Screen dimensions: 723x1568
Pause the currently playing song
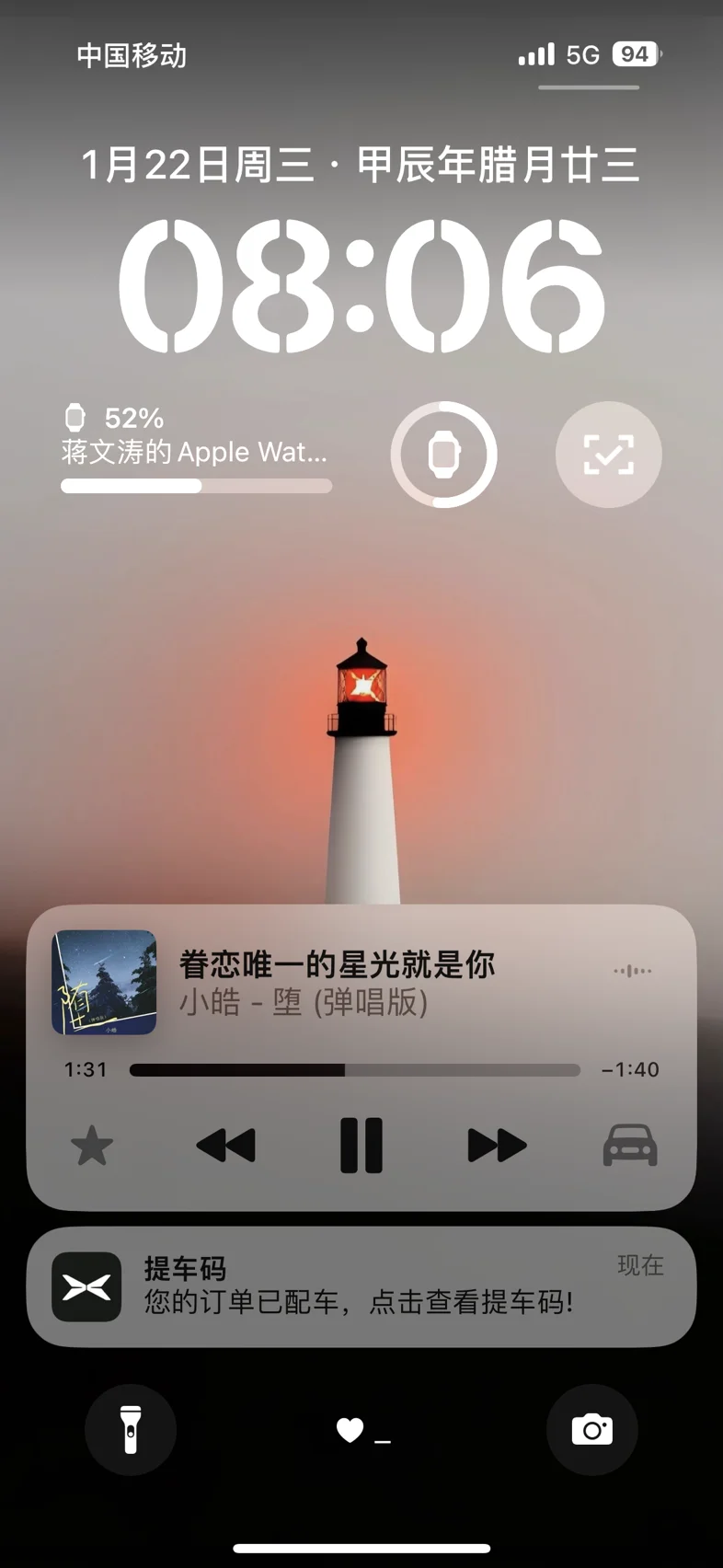361,1146
